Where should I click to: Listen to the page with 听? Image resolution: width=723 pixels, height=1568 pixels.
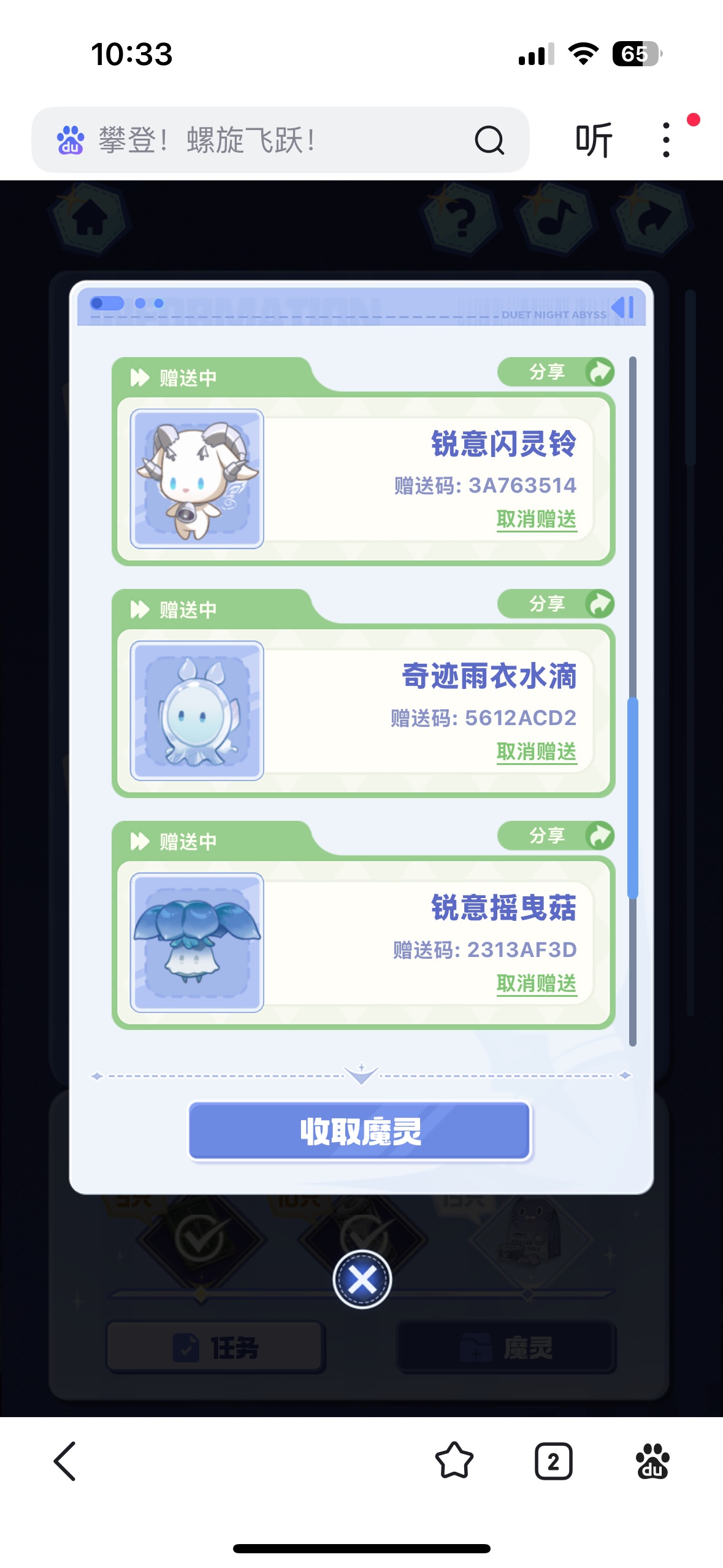pos(594,140)
